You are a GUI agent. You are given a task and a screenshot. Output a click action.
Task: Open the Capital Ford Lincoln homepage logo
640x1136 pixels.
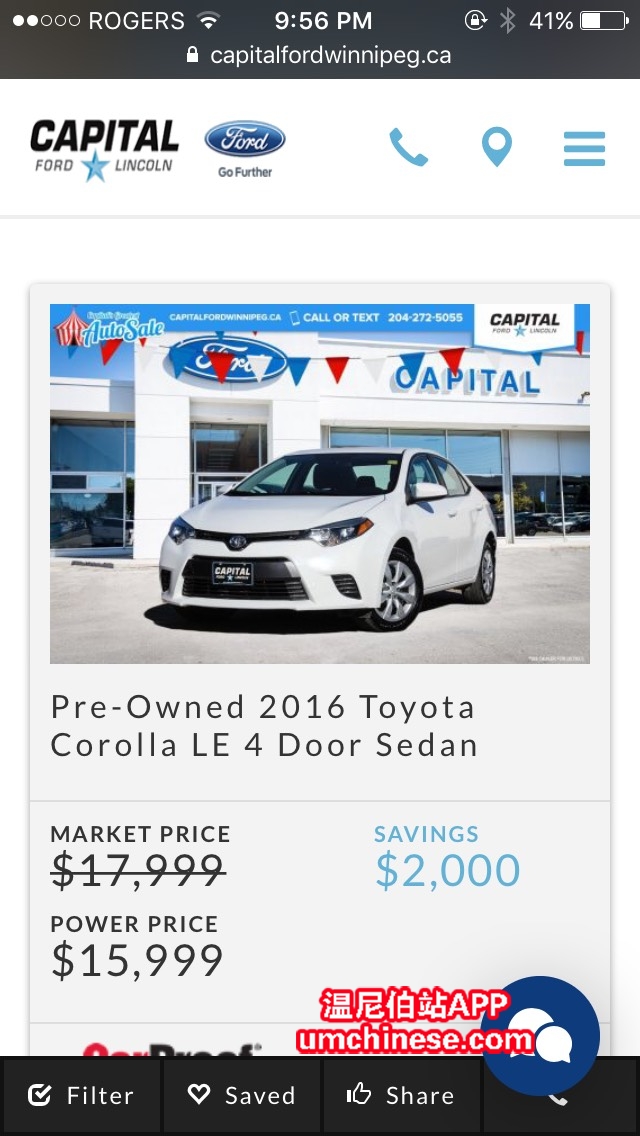(105, 148)
